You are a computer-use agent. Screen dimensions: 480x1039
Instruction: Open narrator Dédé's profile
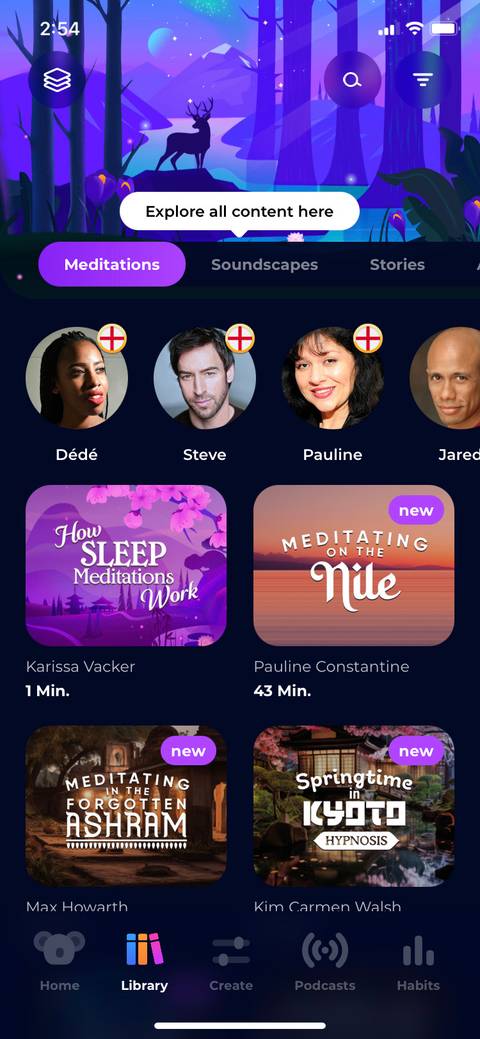click(76, 394)
